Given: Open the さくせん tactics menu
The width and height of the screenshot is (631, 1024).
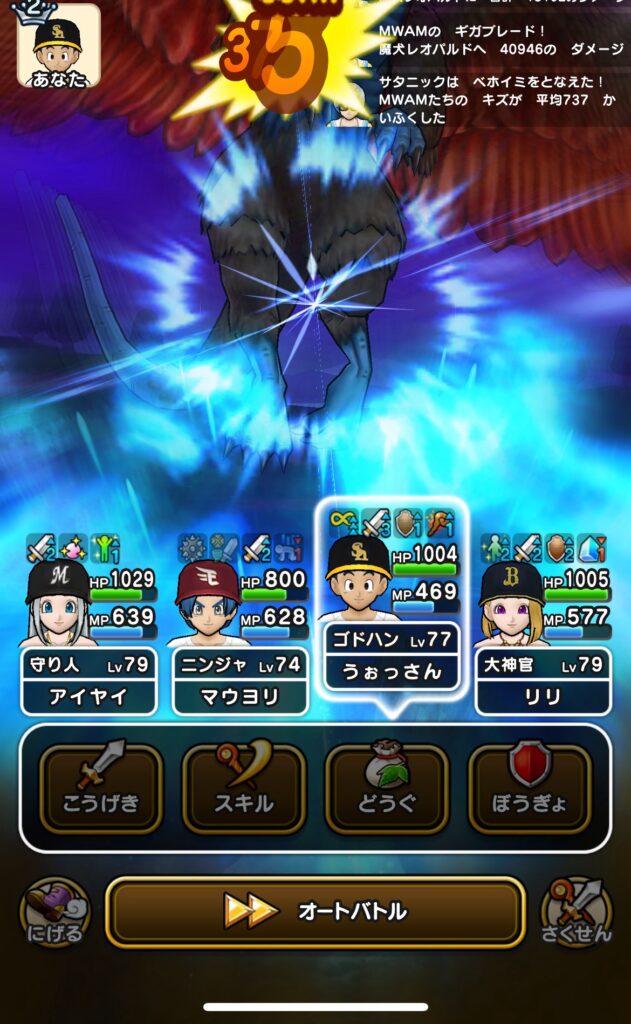Looking at the screenshot, I should pos(576,912).
